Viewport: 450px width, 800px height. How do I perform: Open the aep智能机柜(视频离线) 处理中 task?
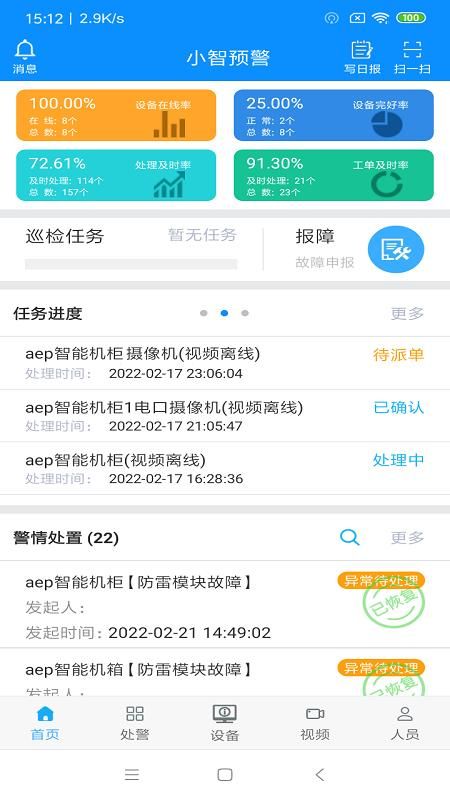coord(225,468)
